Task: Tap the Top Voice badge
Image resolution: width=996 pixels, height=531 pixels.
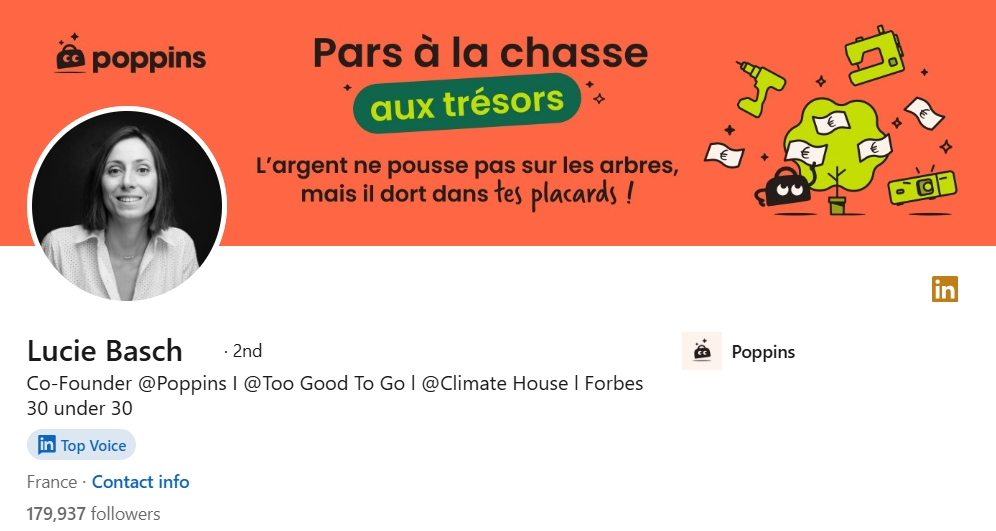Action: tap(81, 446)
